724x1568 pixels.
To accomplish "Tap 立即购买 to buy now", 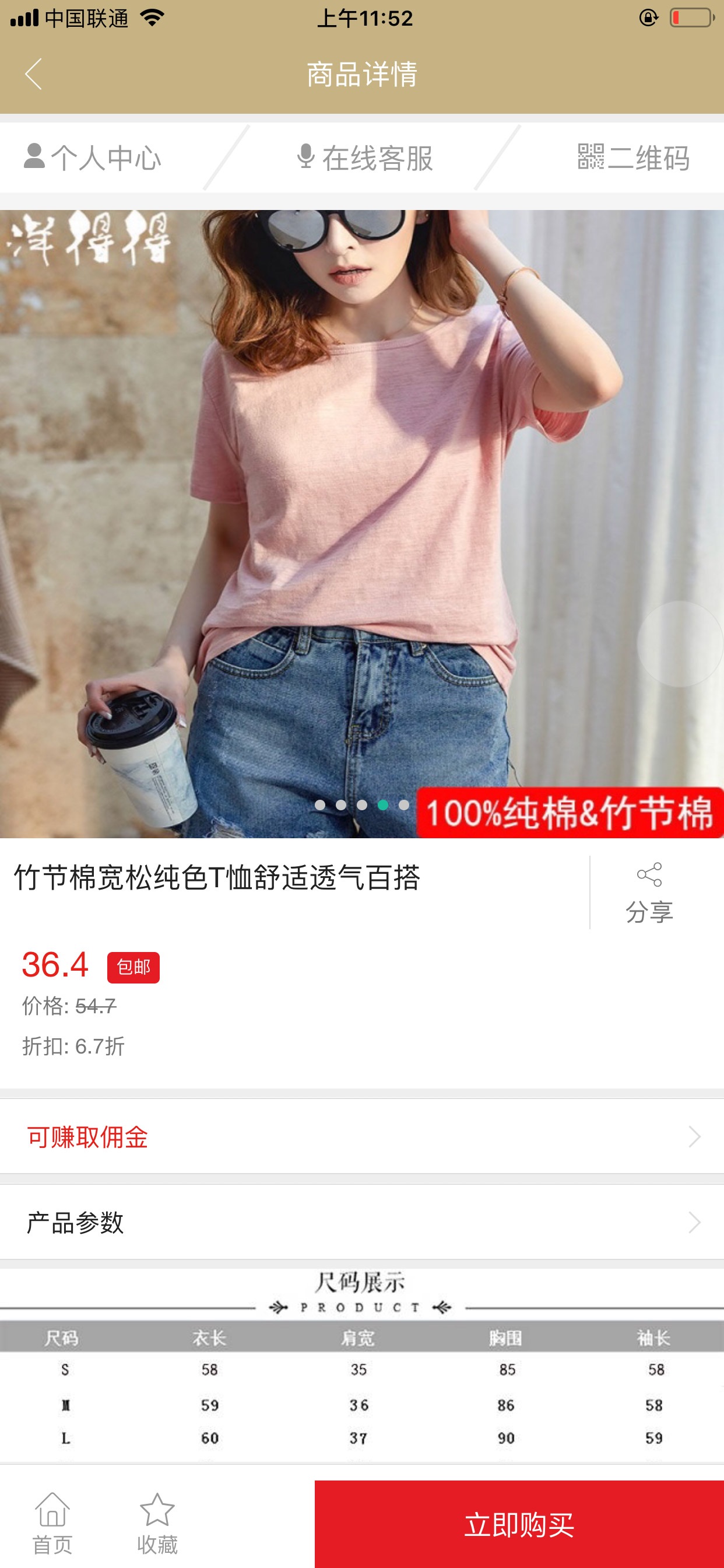I will click(x=518, y=1524).
